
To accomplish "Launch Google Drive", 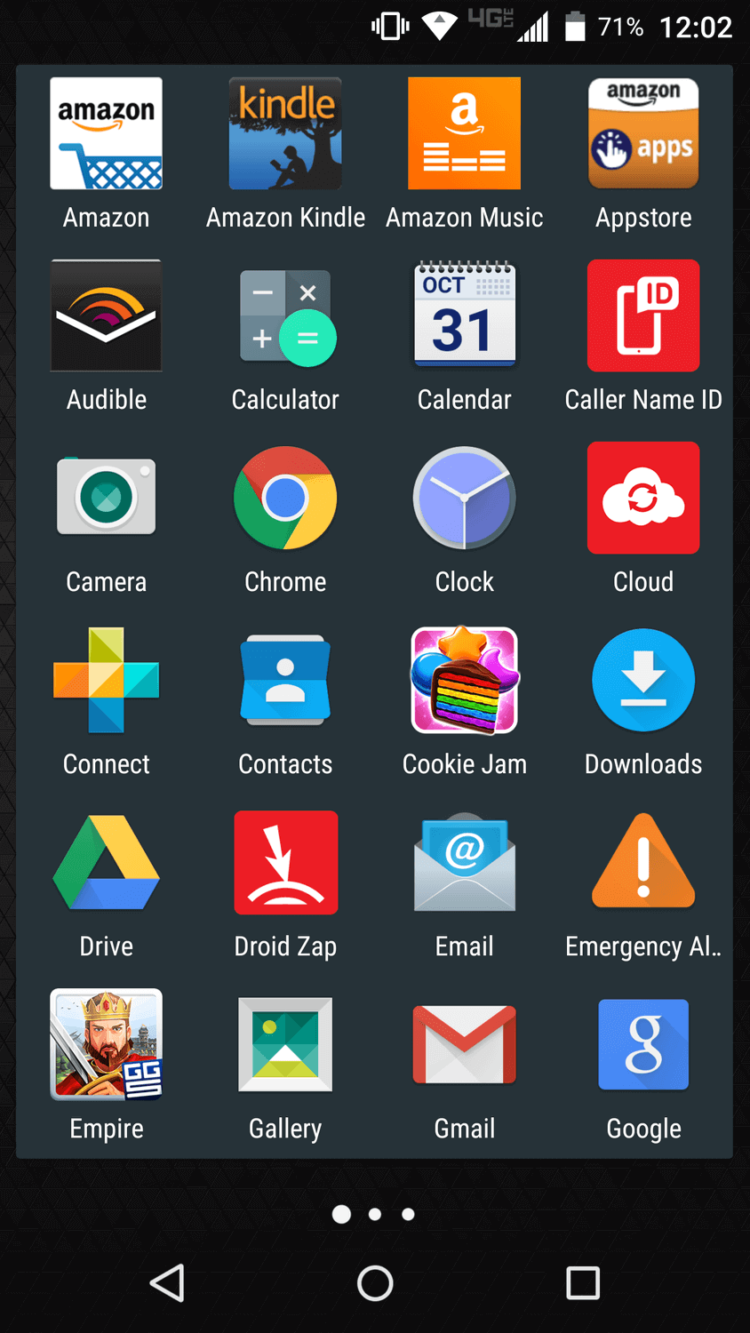I will point(106,862).
